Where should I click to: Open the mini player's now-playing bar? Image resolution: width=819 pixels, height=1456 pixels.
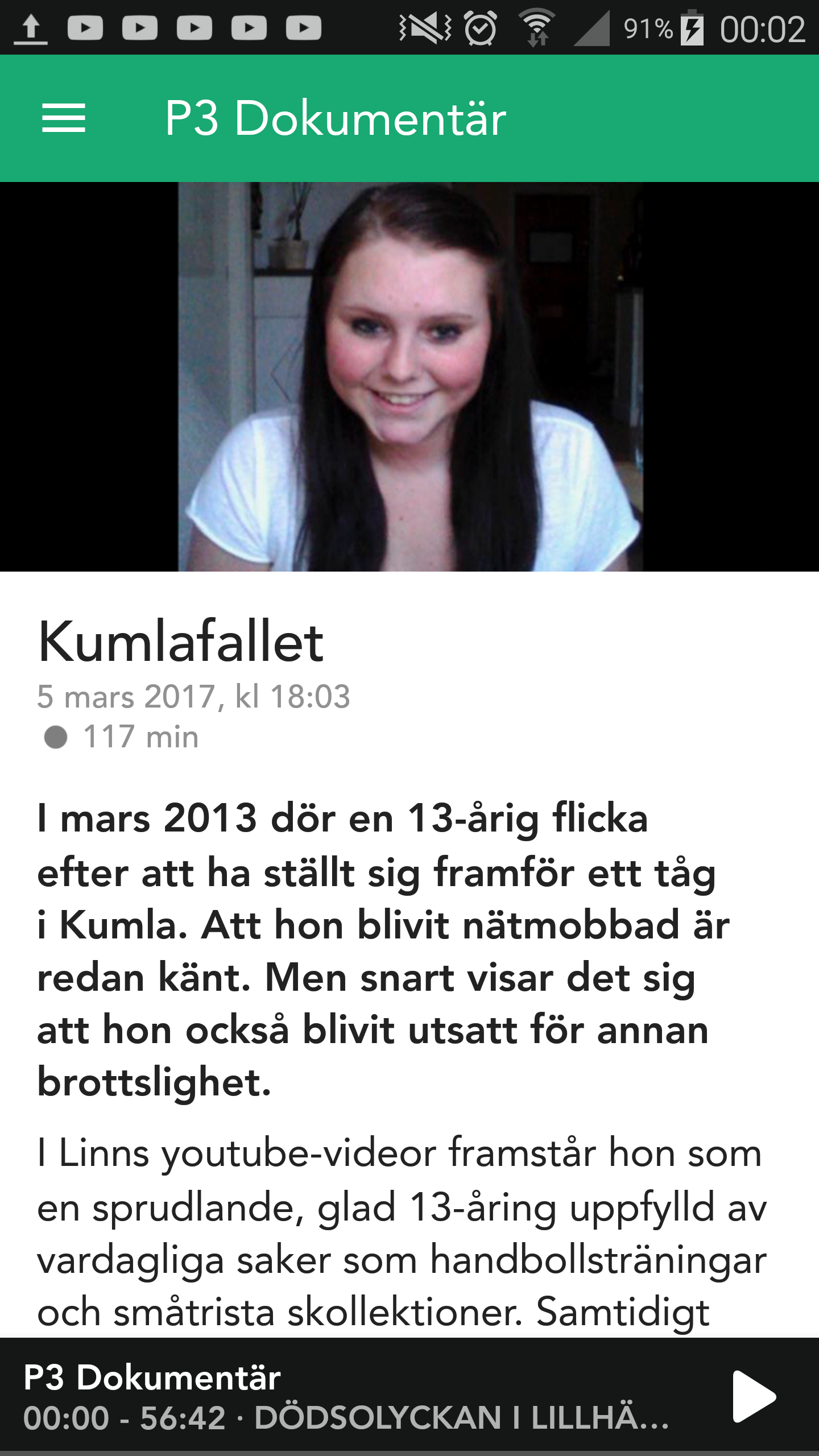[x=353, y=1396]
